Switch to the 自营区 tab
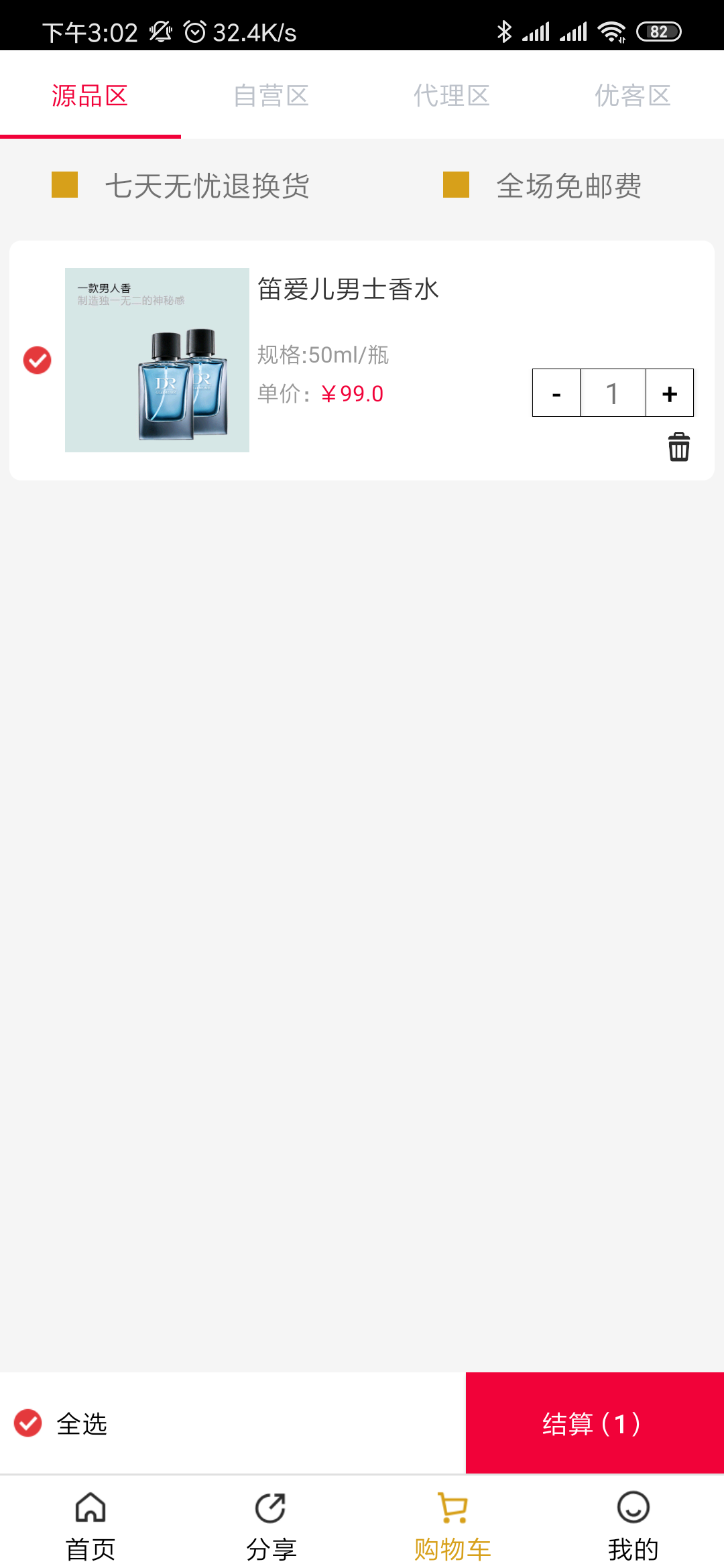This screenshot has height=1568, width=724. tap(271, 96)
